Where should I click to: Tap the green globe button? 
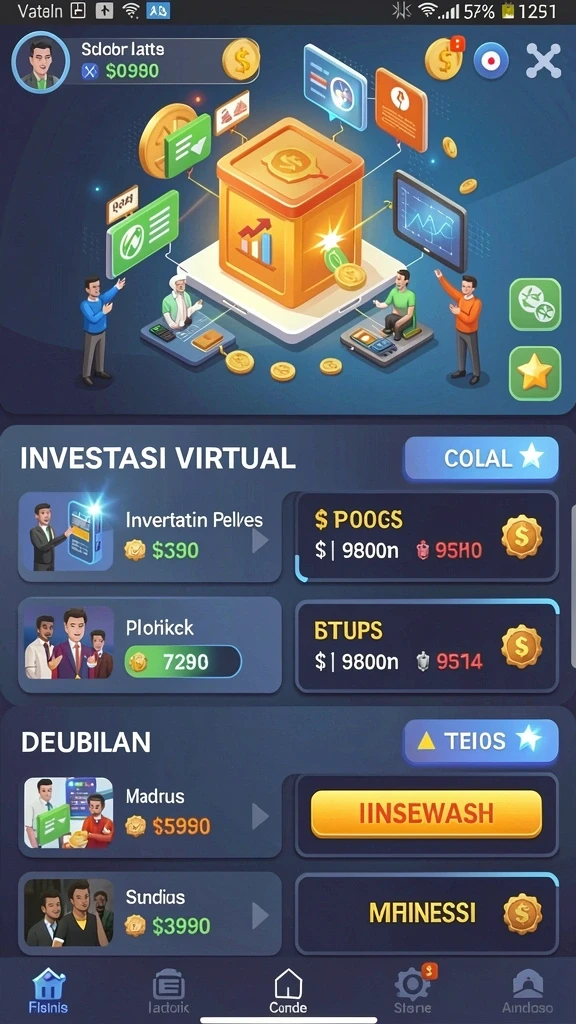point(535,304)
